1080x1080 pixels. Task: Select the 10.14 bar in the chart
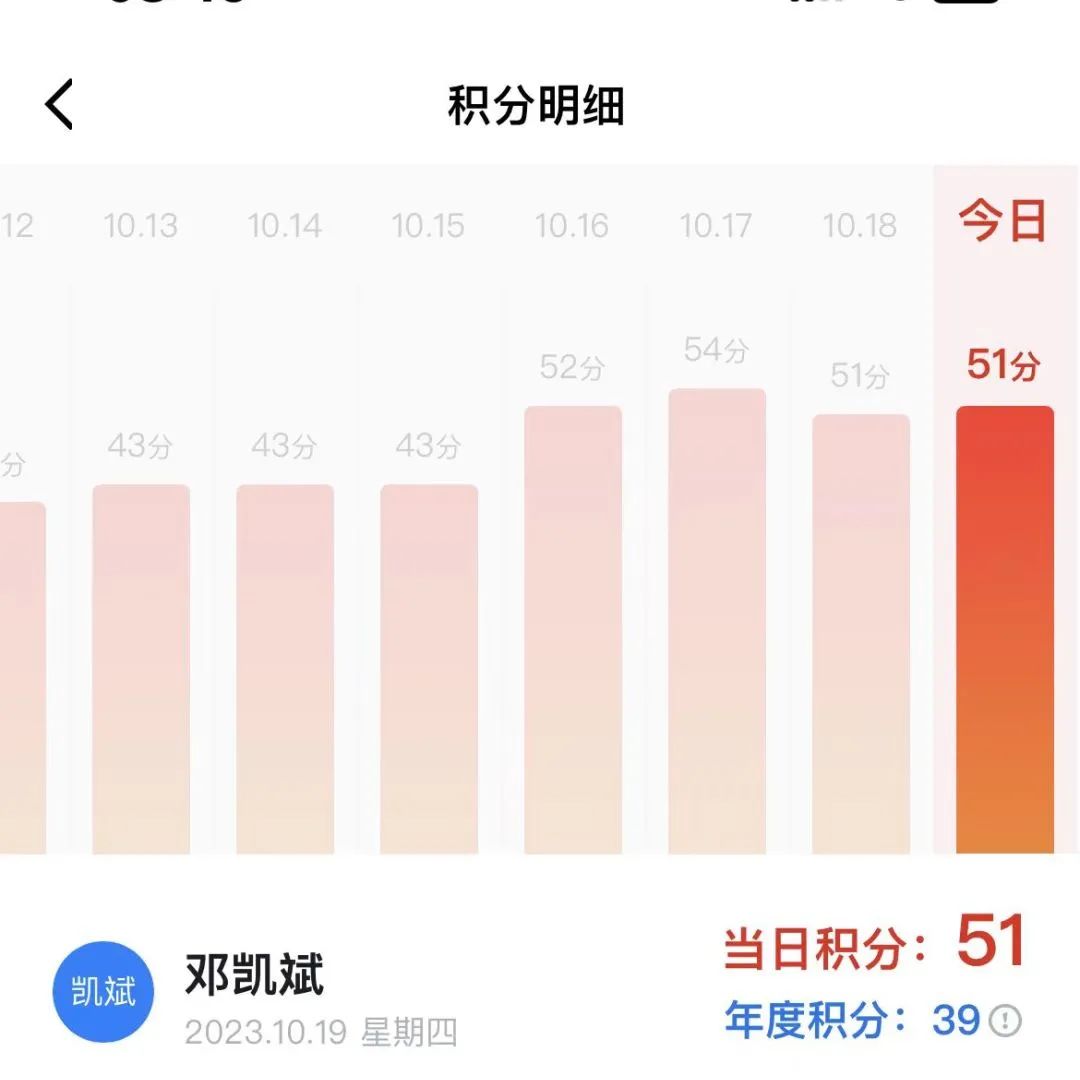285,668
